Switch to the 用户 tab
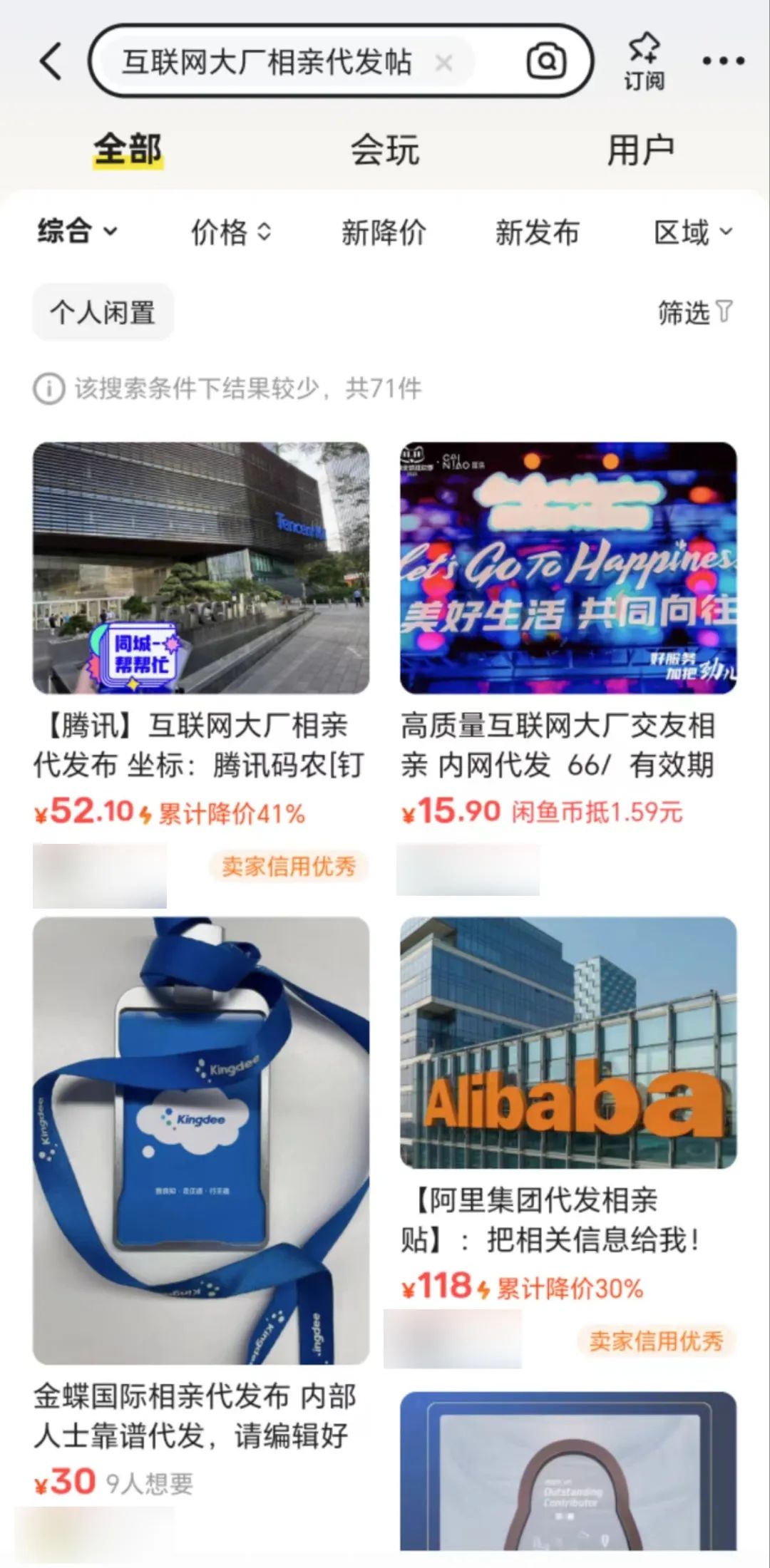 click(640, 150)
